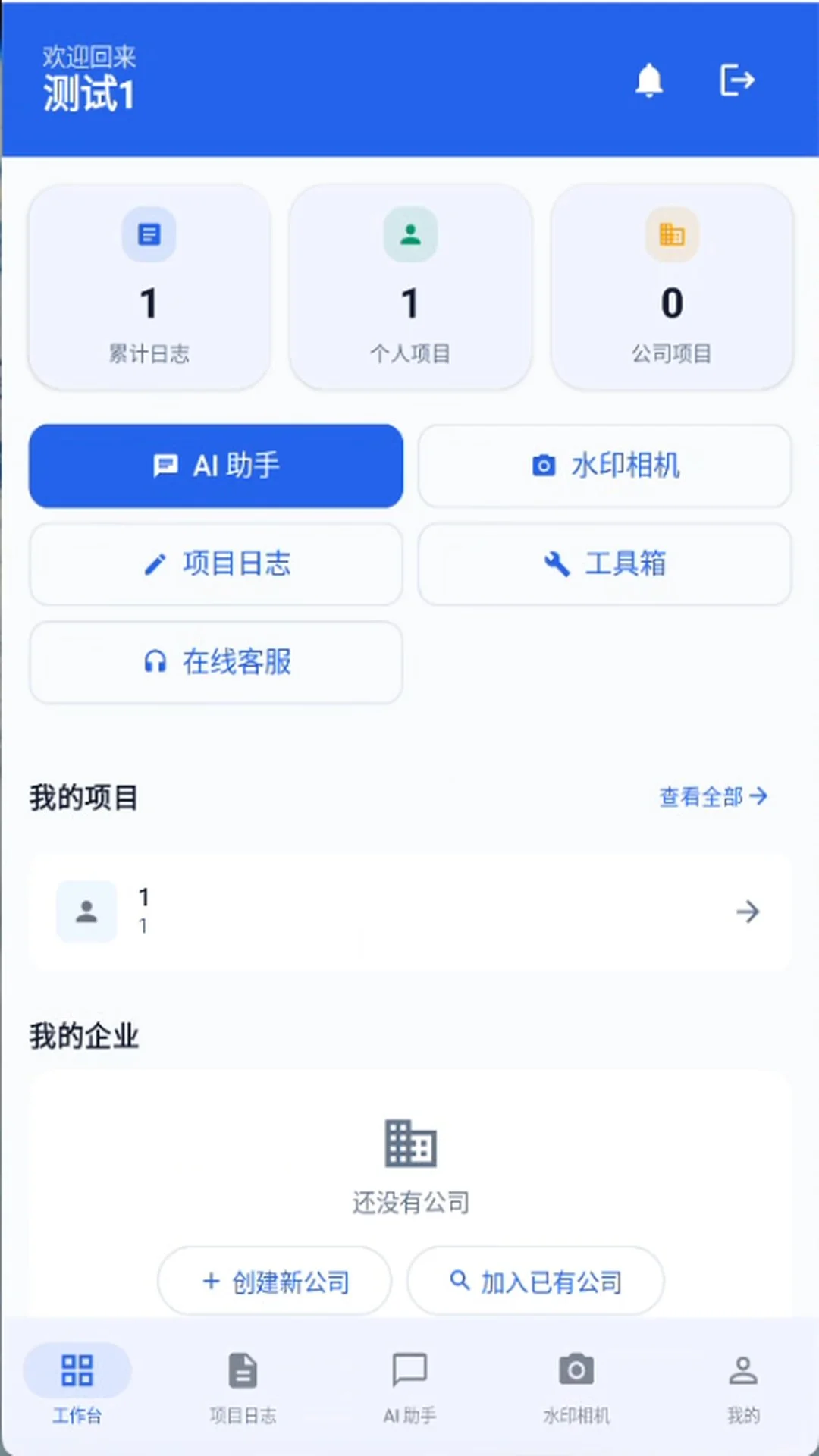Launch the blue AI 助手 button
Viewport: 819px width, 1456px height.
tap(216, 466)
